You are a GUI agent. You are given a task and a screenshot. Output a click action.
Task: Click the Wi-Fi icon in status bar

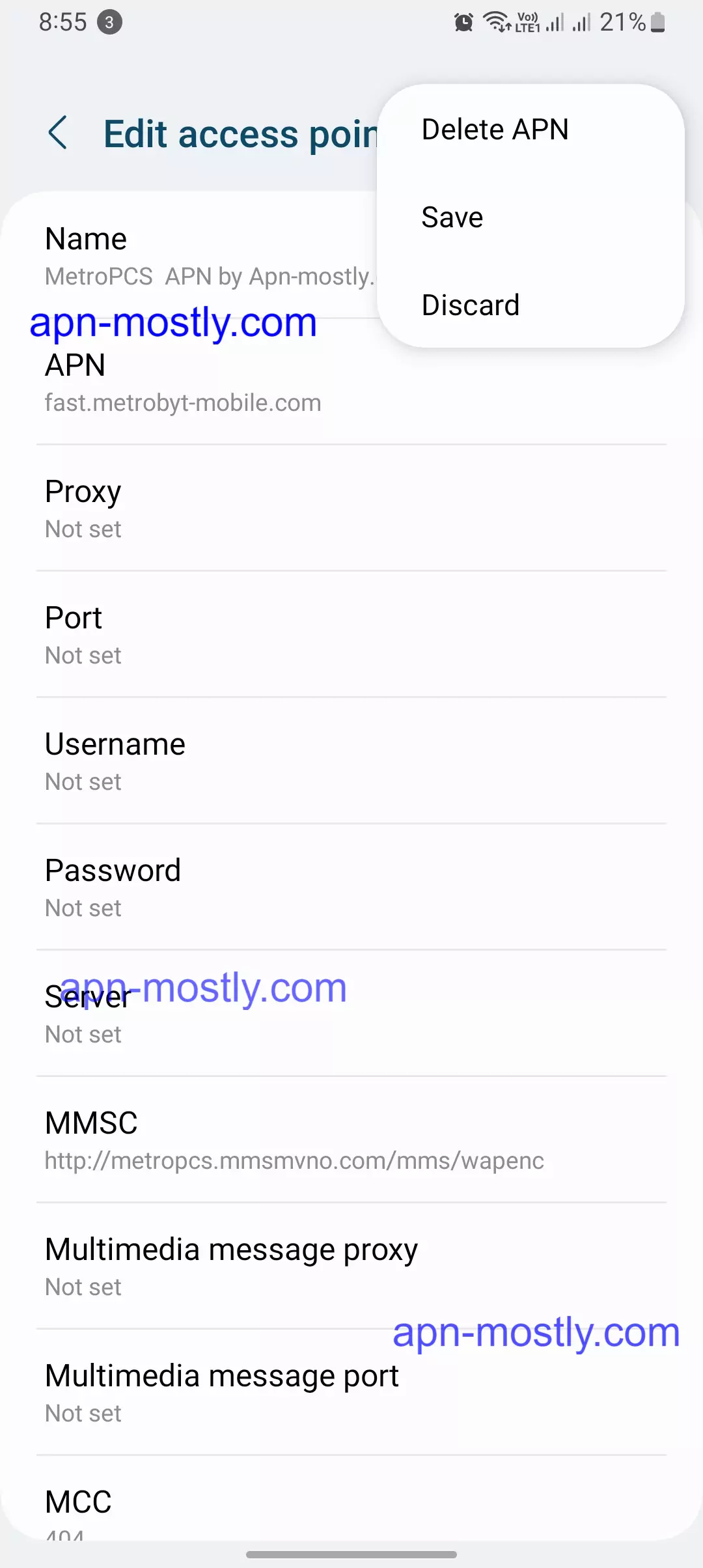click(496, 22)
